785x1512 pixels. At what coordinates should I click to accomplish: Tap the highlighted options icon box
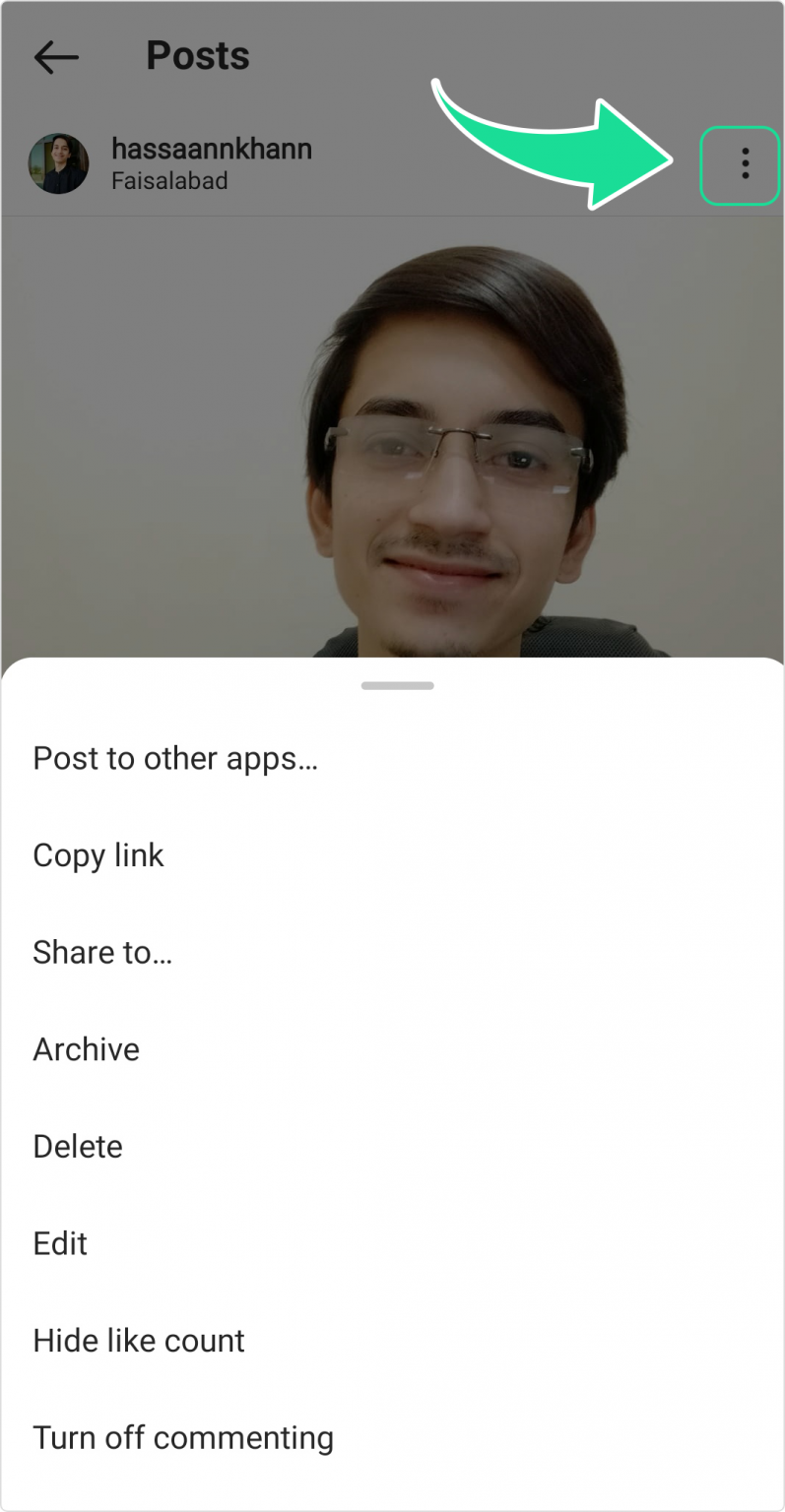pyautogui.click(x=742, y=164)
